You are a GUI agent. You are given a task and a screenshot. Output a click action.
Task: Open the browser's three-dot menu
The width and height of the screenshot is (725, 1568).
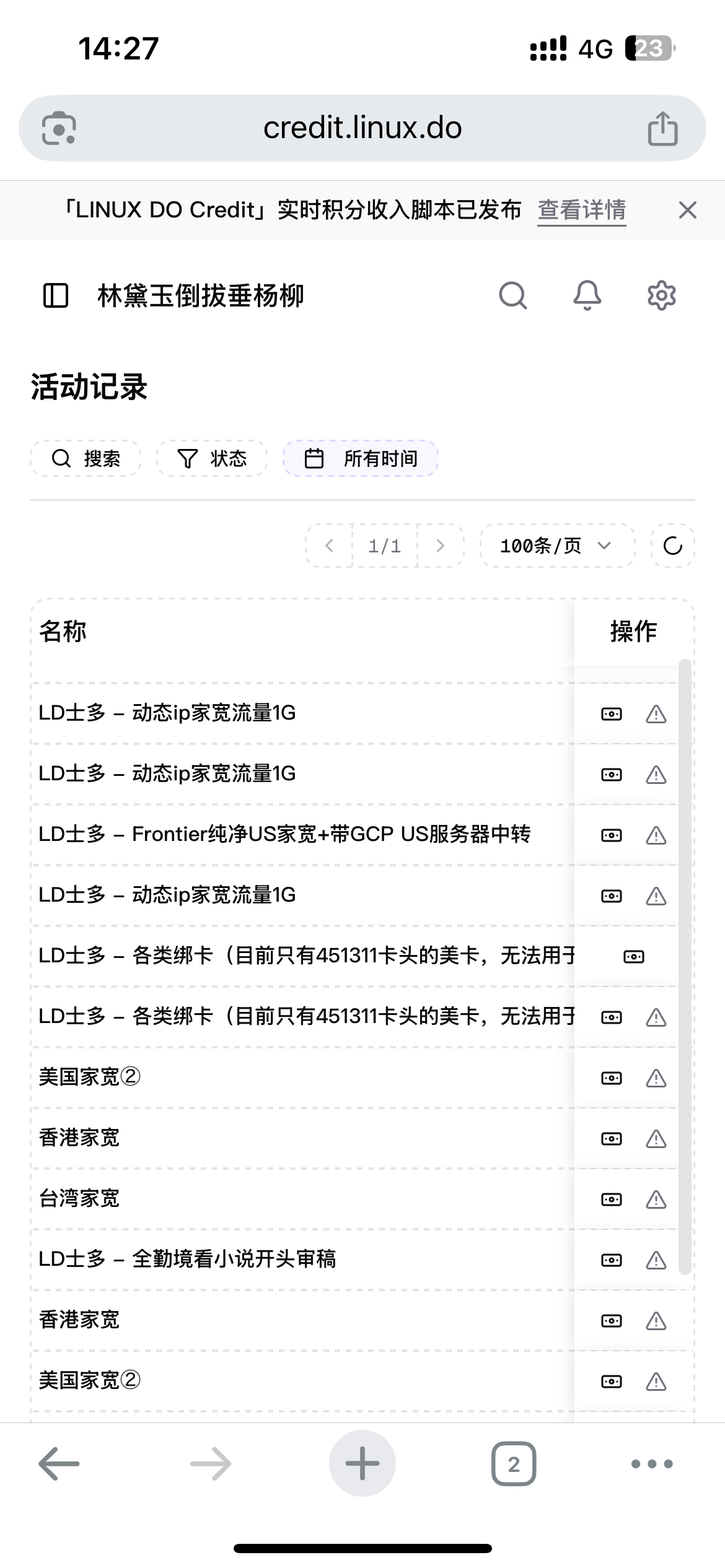point(652,1464)
